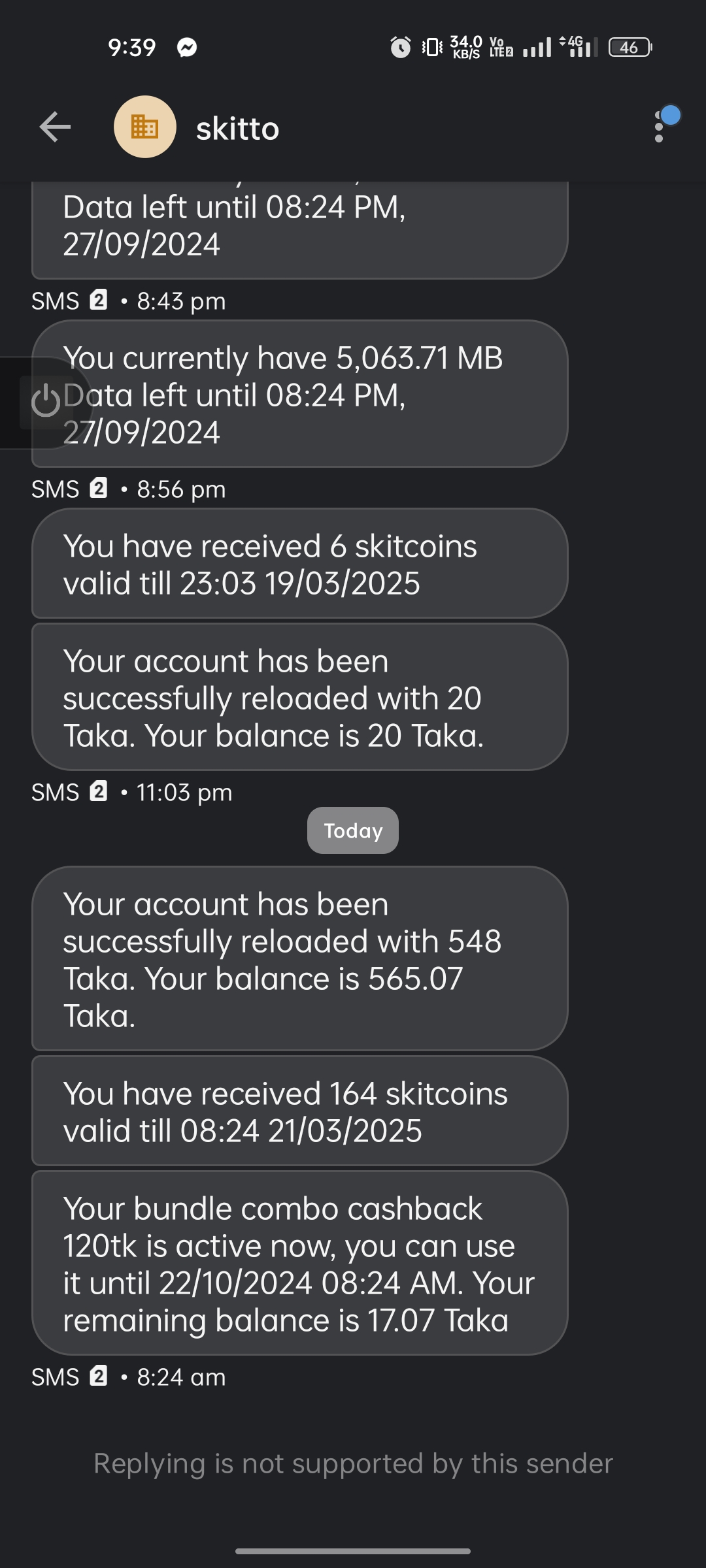Open skitto contact avatar
Screen dimensions: 706x1568
click(145, 127)
